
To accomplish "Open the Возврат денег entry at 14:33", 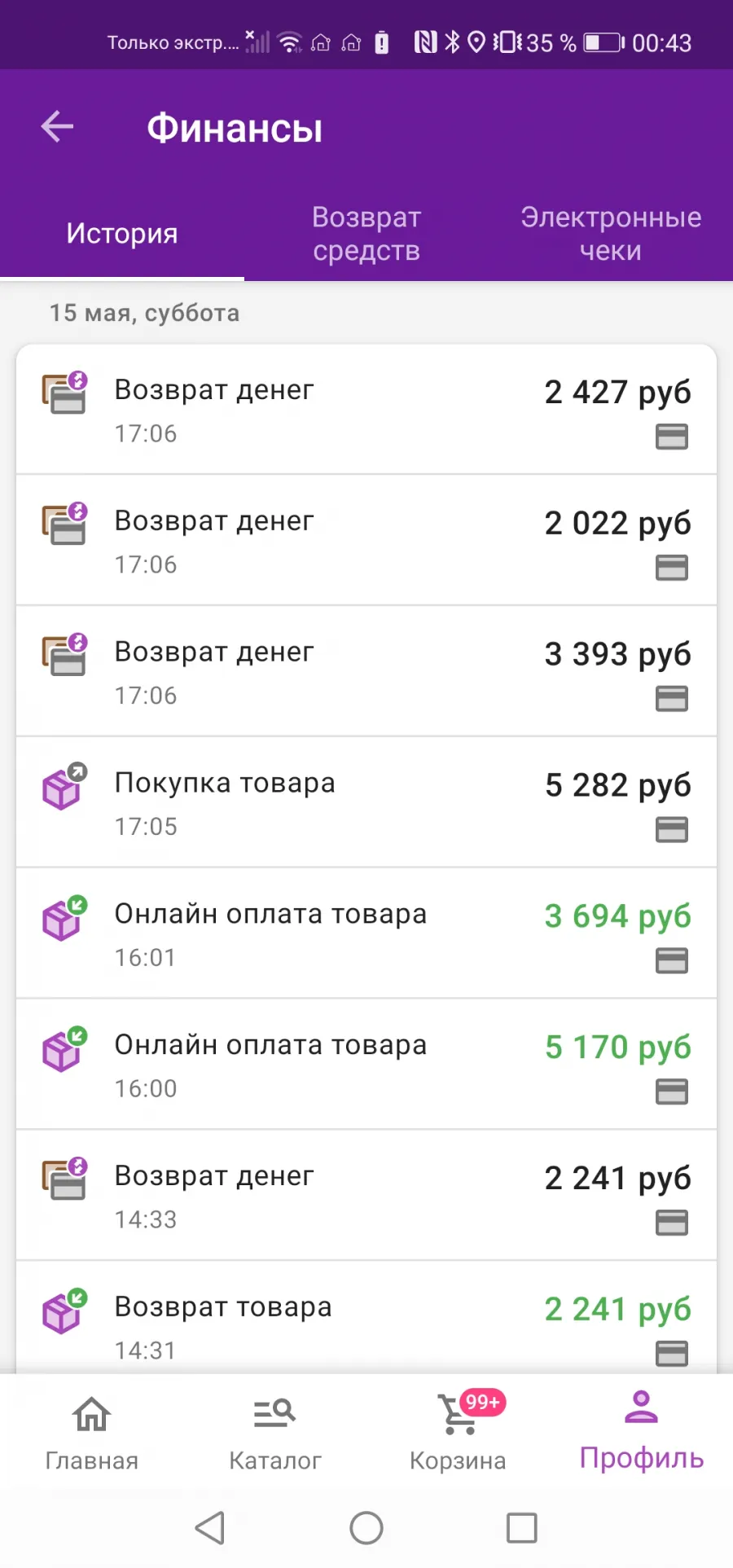I will tap(366, 1196).
